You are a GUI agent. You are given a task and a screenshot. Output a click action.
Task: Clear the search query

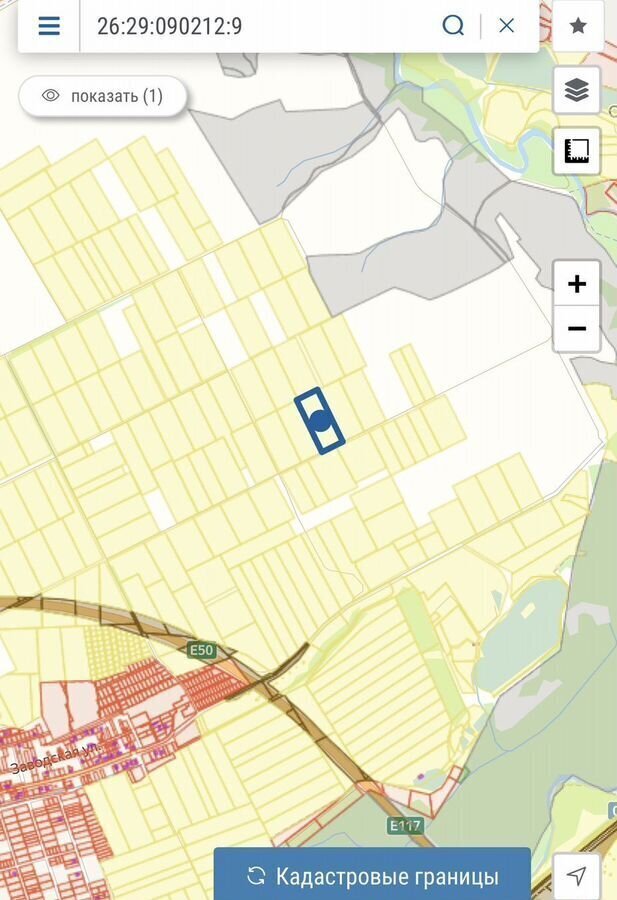(507, 26)
